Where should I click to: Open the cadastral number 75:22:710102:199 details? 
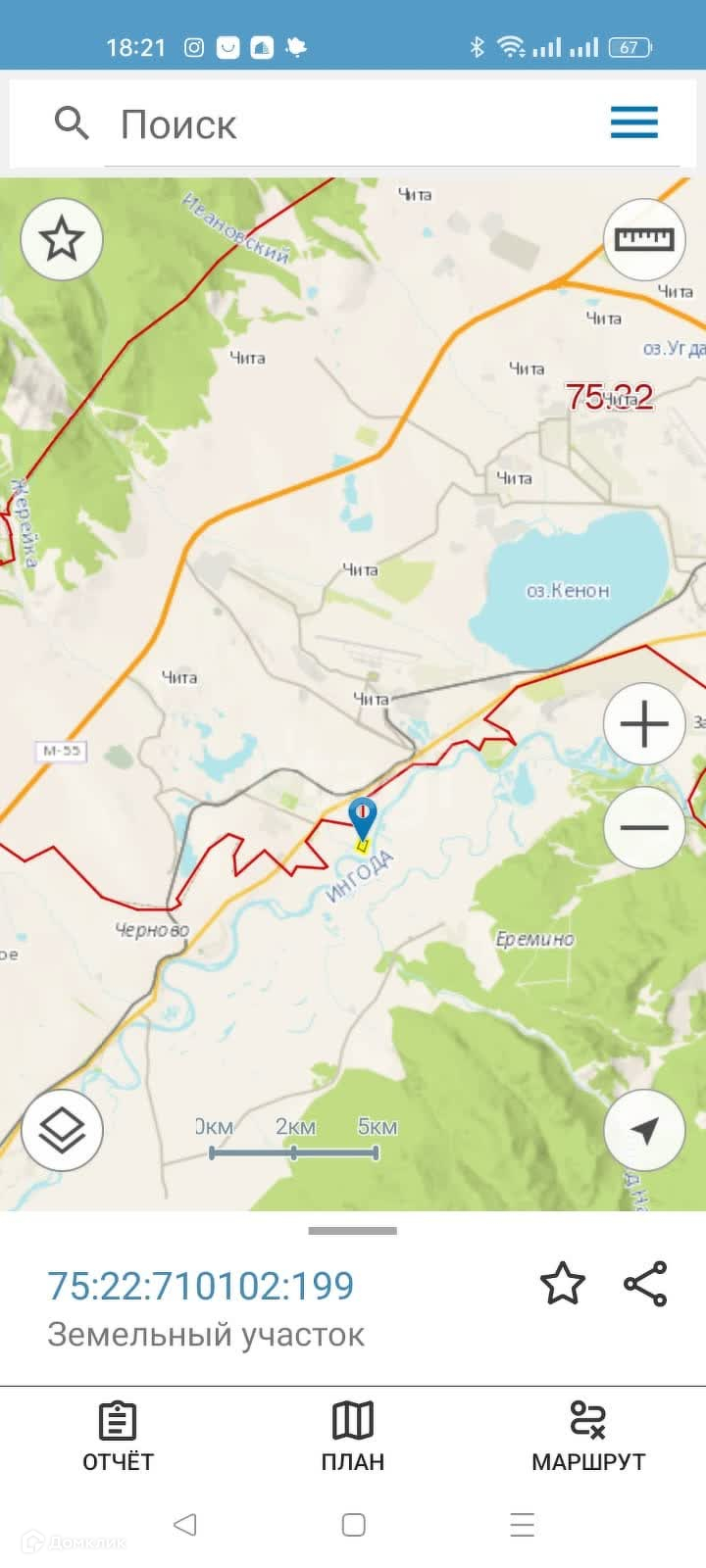[201, 1285]
